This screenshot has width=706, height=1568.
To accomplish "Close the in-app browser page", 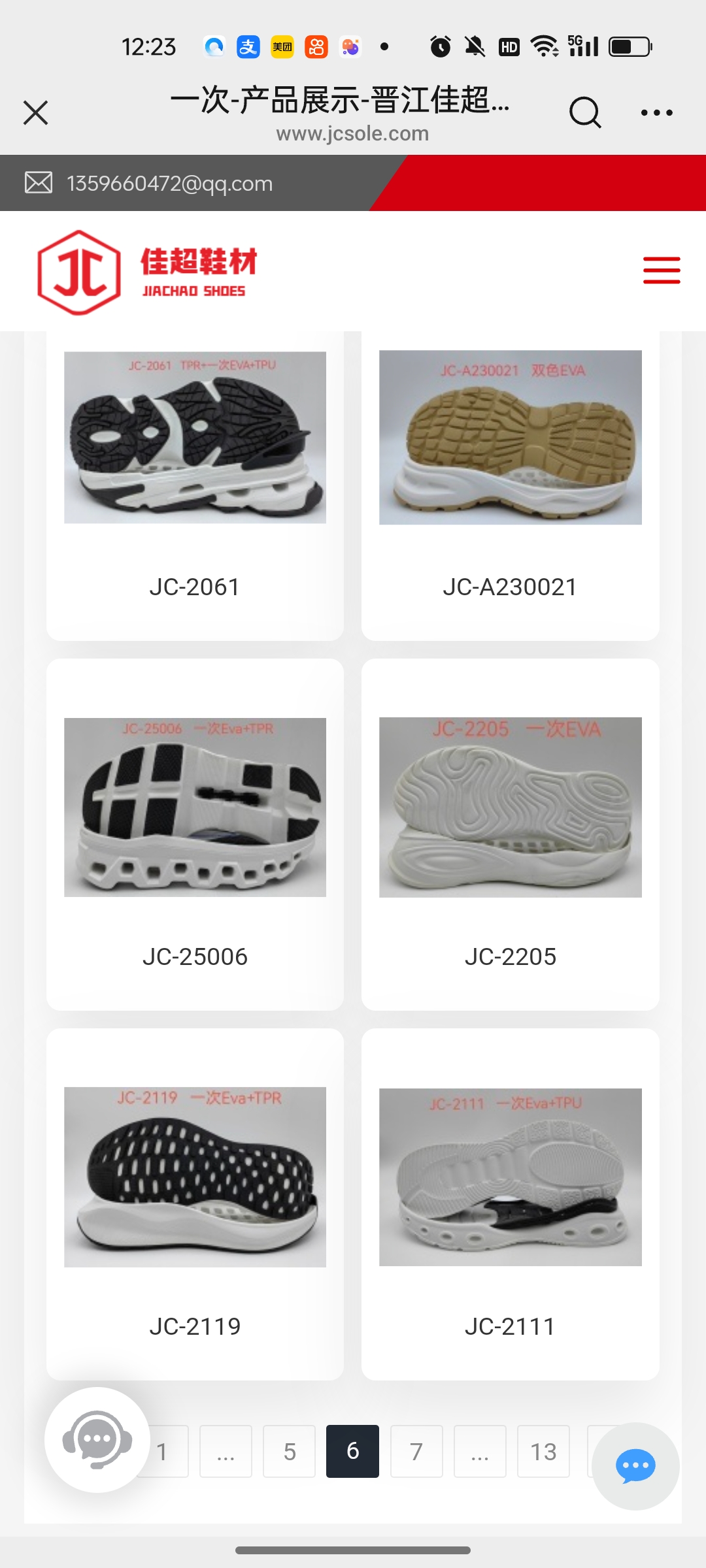I will 36,112.
